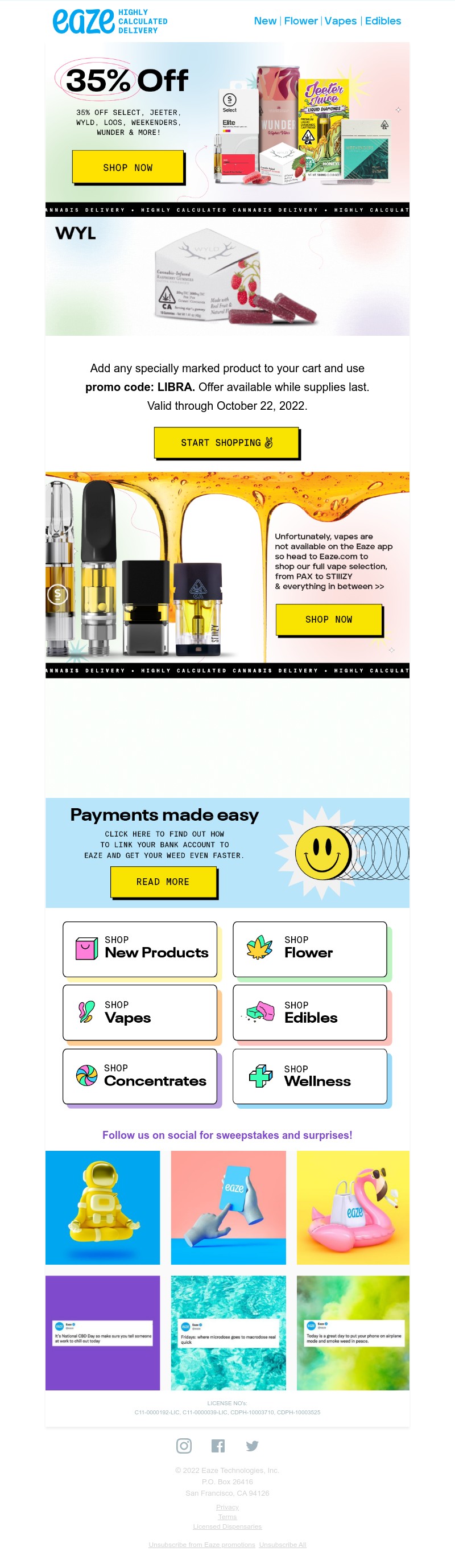
Task: Open the Privacy link
Action: pos(227,1507)
